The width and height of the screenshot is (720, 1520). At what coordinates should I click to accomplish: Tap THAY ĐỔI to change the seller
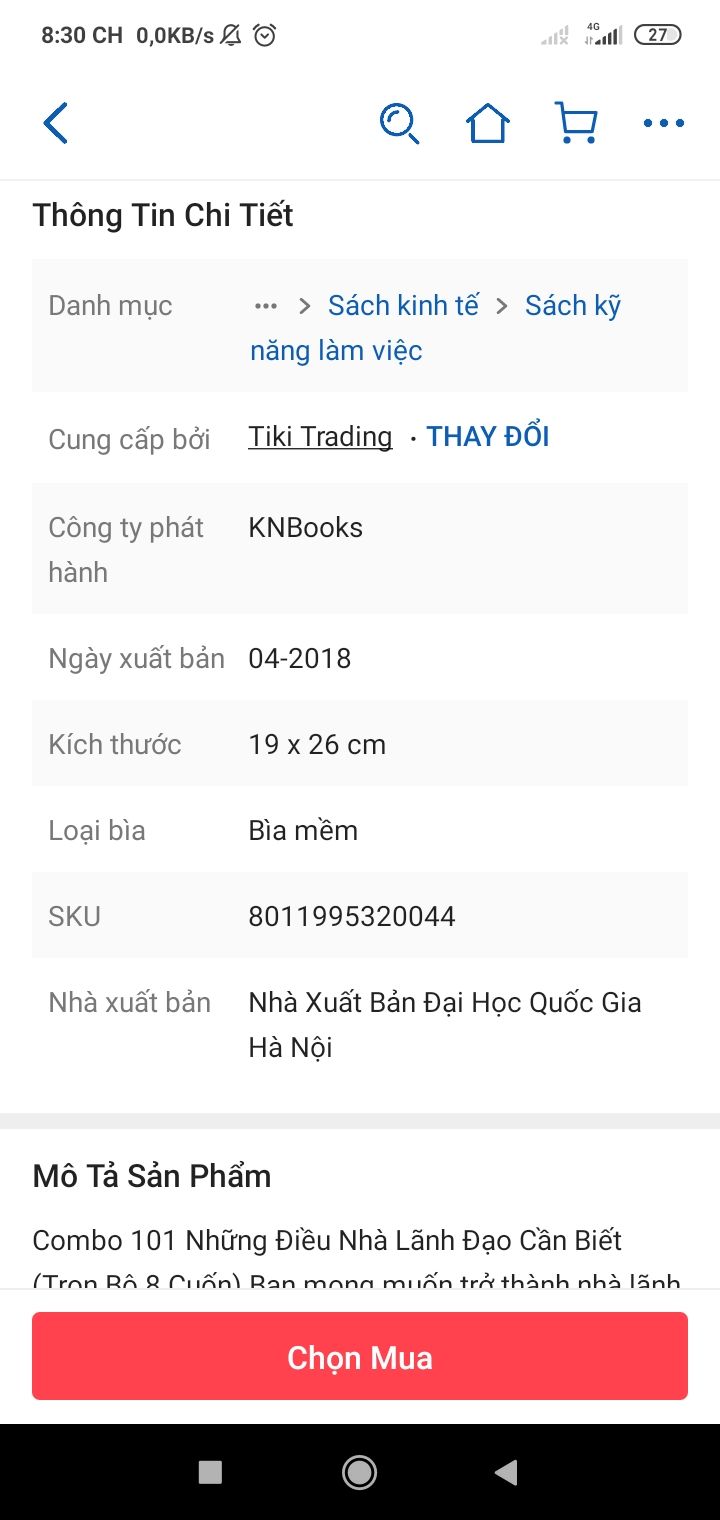click(x=488, y=435)
